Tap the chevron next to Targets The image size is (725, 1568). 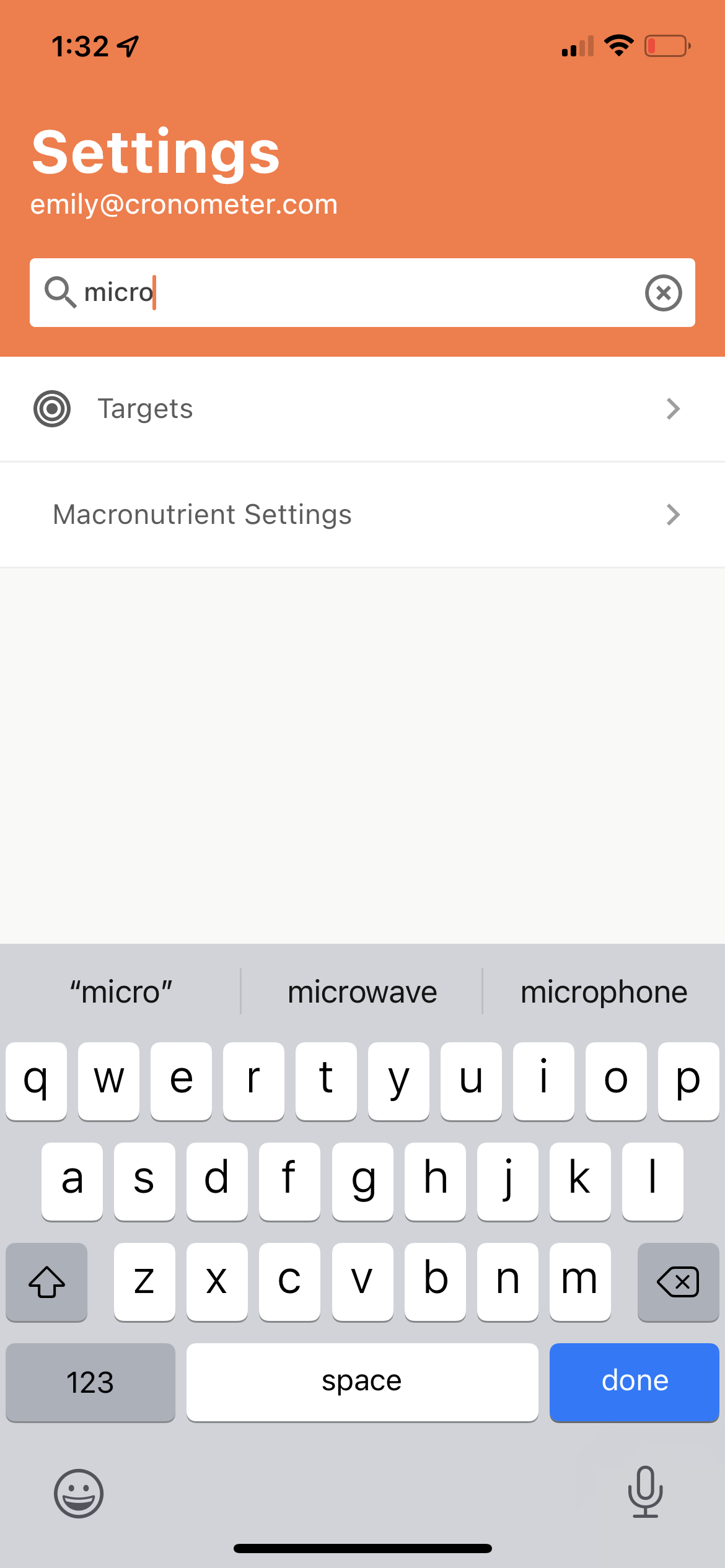(x=673, y=409)
